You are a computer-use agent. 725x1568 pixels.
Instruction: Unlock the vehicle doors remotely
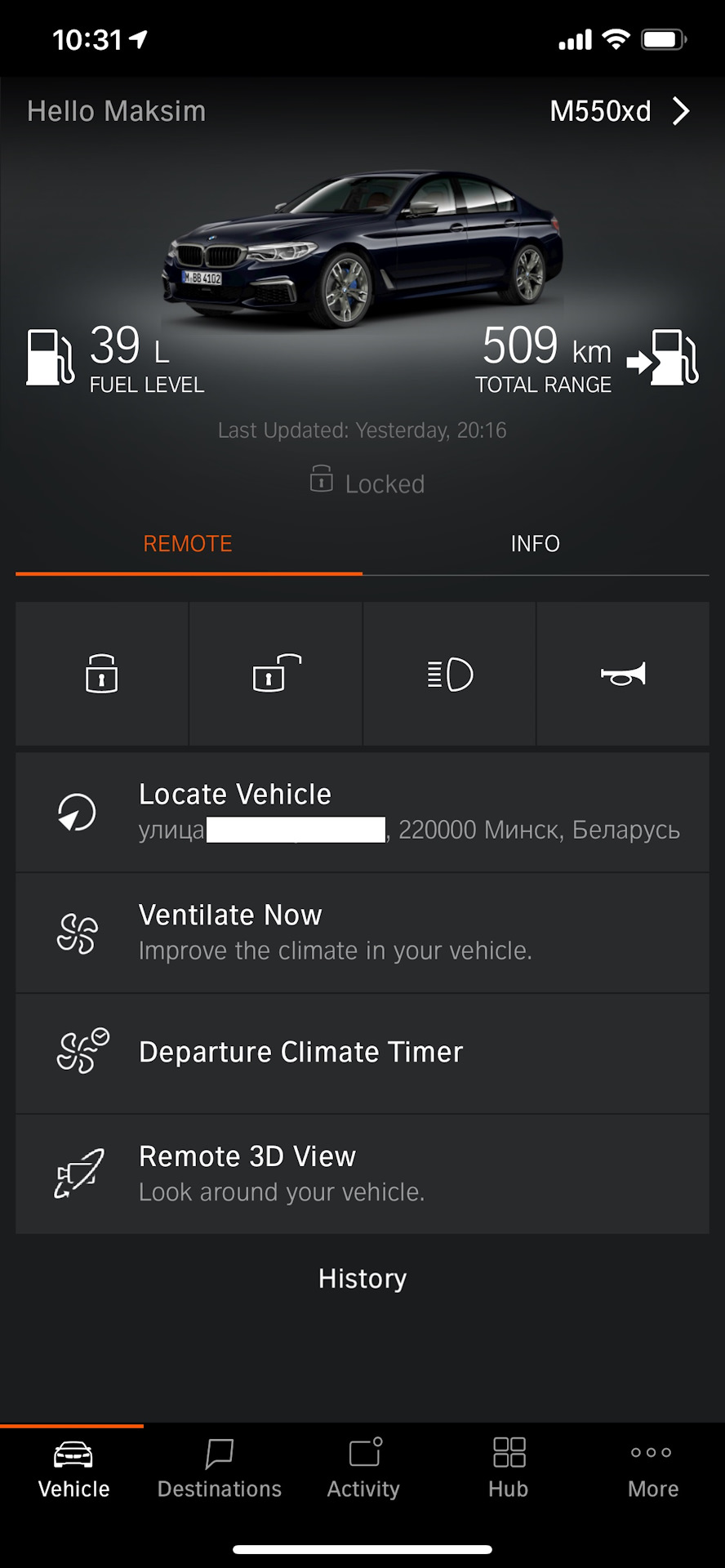(x=276, y=675)
